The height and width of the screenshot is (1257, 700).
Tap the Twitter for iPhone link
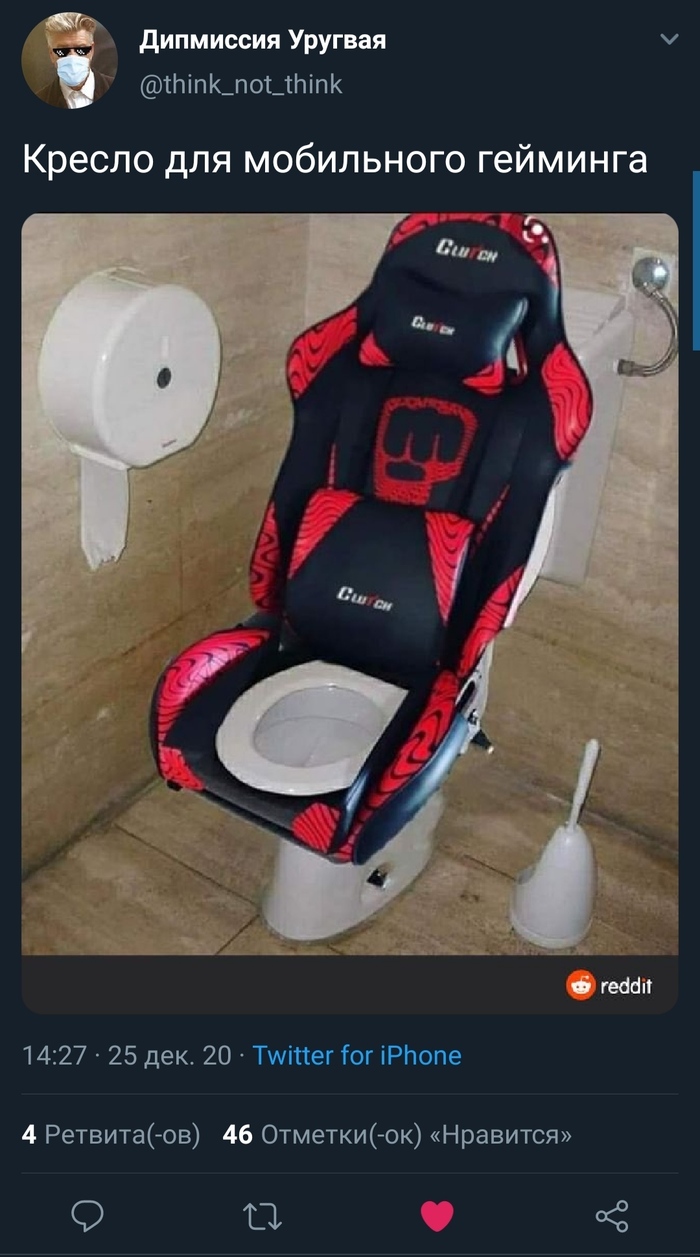[x=357, y=1056]
